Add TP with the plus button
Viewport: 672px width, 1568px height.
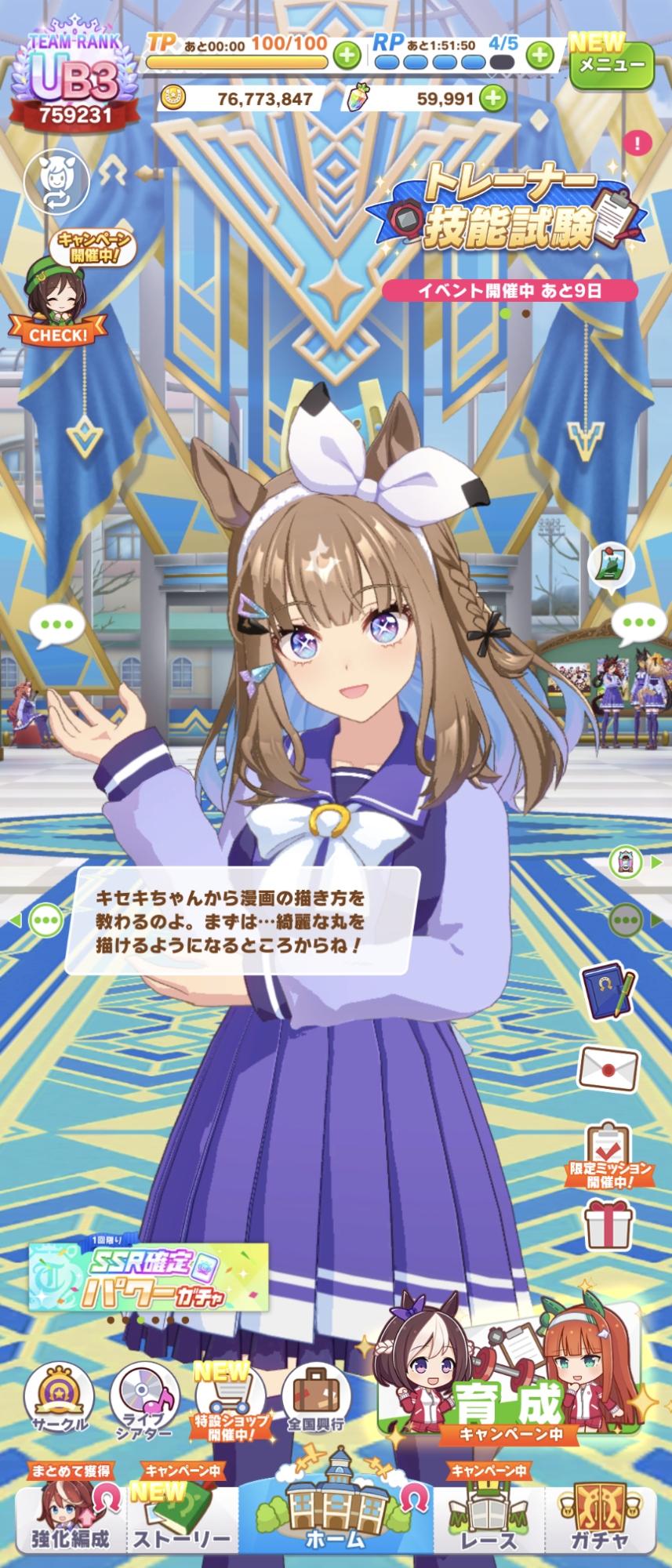click(347, 56)
